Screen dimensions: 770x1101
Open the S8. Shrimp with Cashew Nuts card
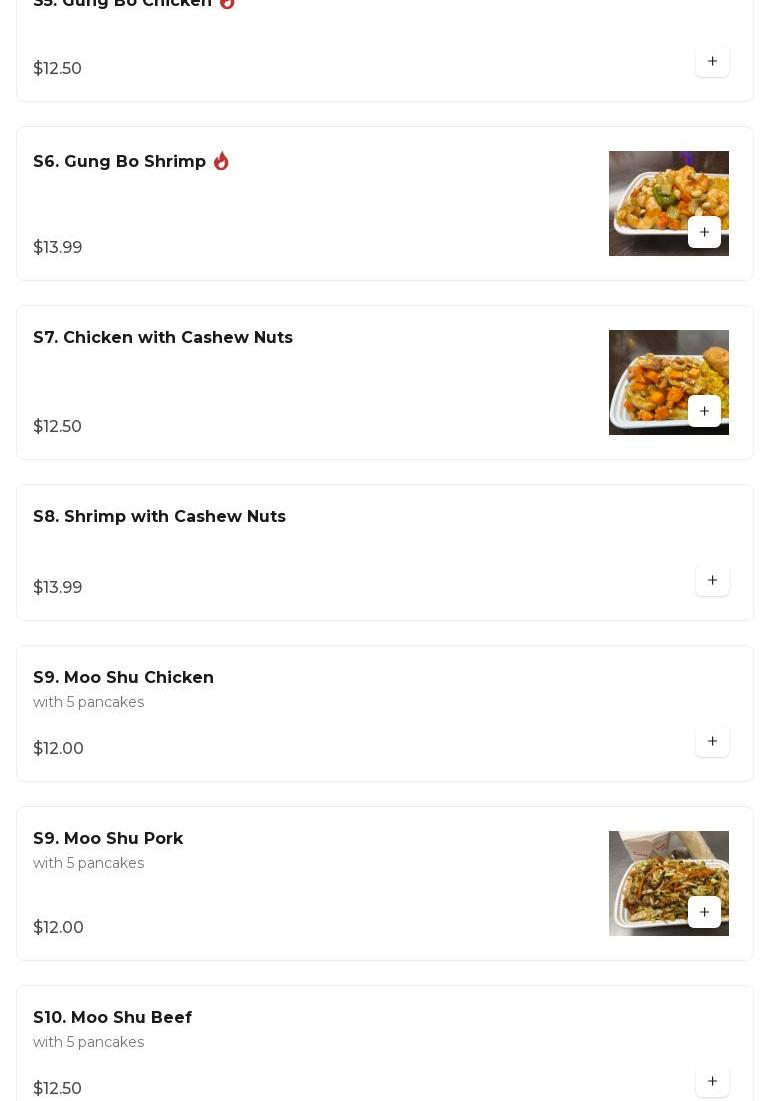[x=160, y=517]
